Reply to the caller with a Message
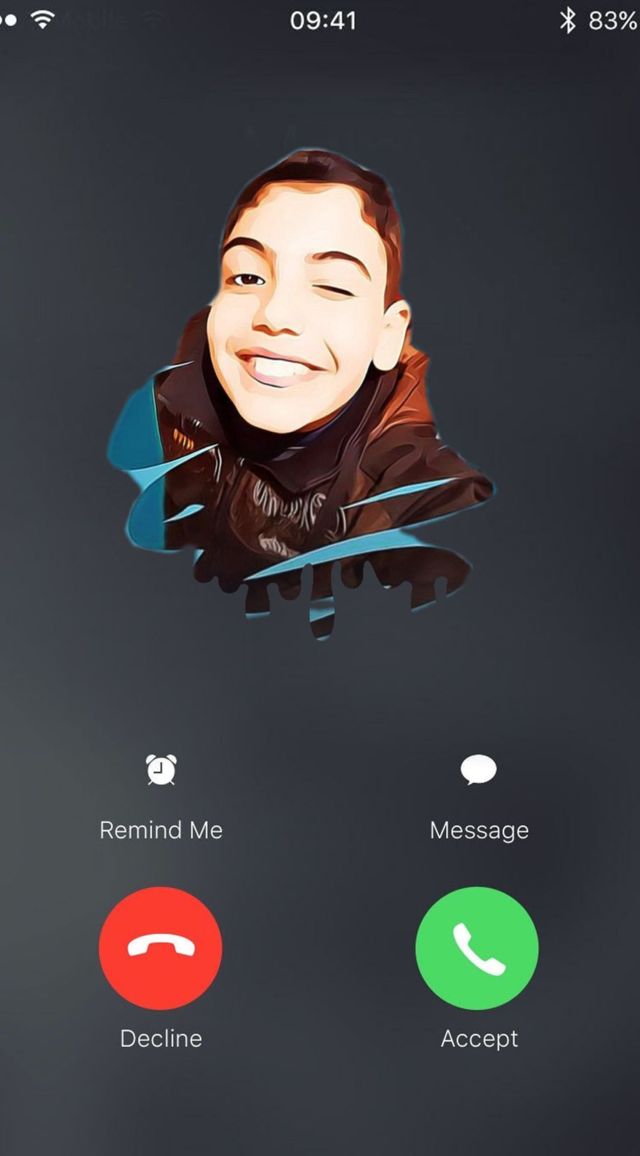 pyautogui.click(x=478, y=771)
